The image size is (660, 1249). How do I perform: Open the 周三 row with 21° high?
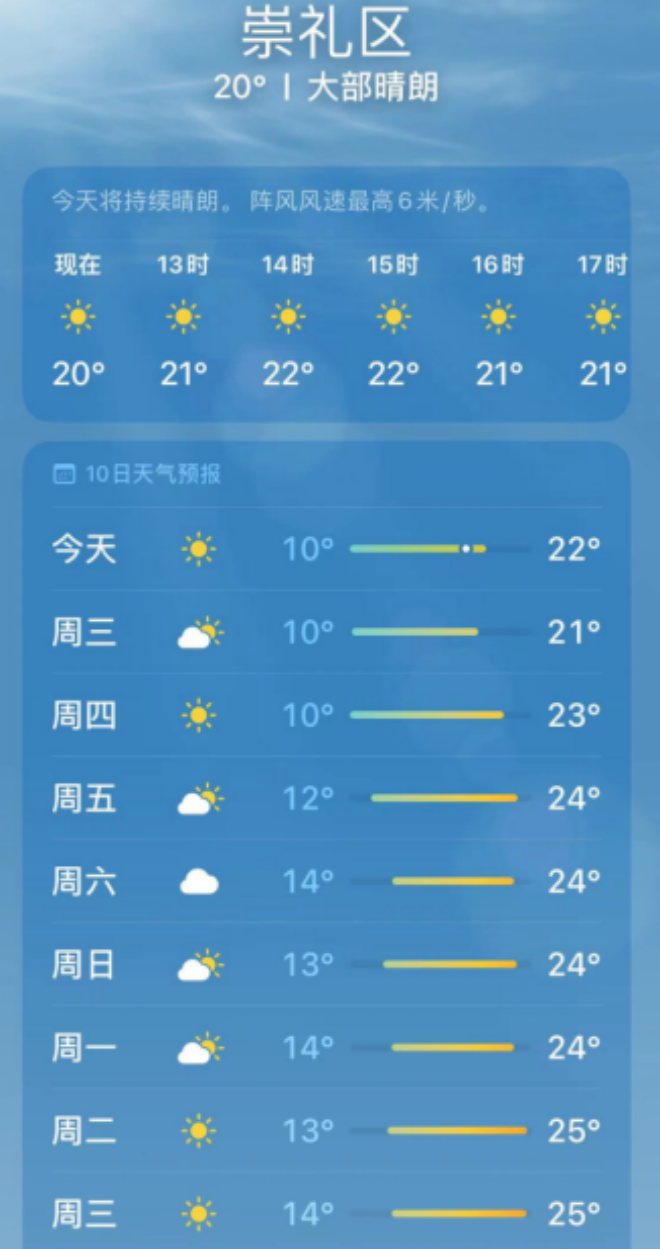point(326,632)
